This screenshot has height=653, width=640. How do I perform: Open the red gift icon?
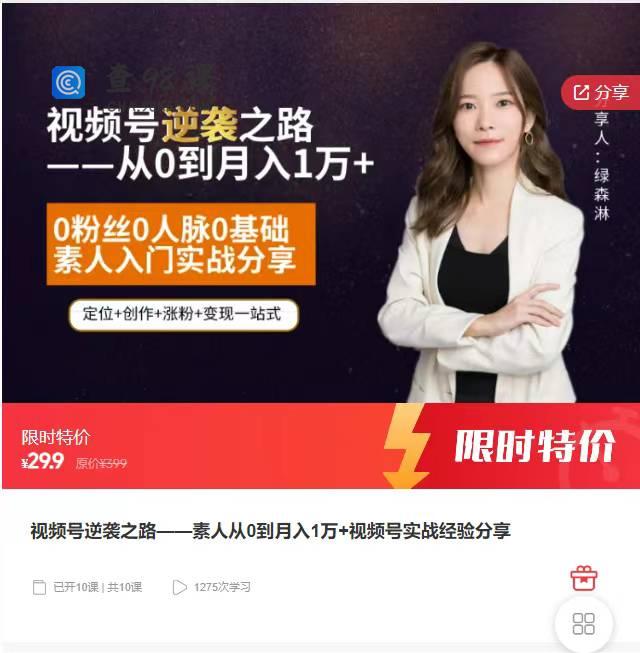click(x=583, y=578)
